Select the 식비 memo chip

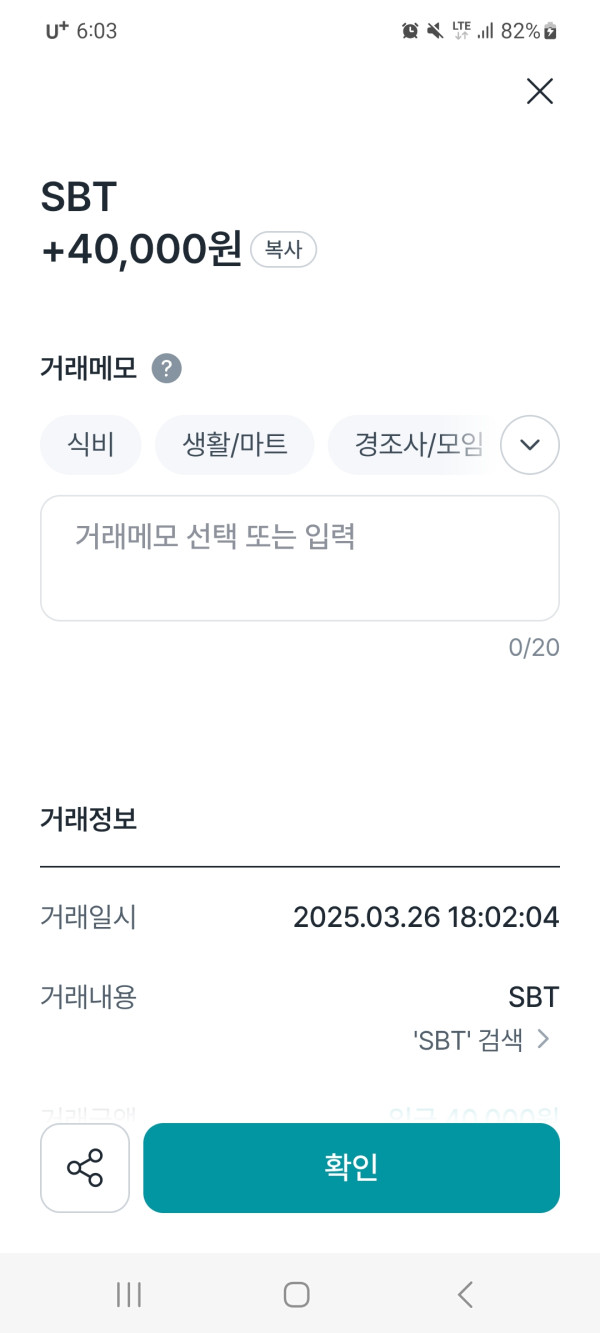91,444
